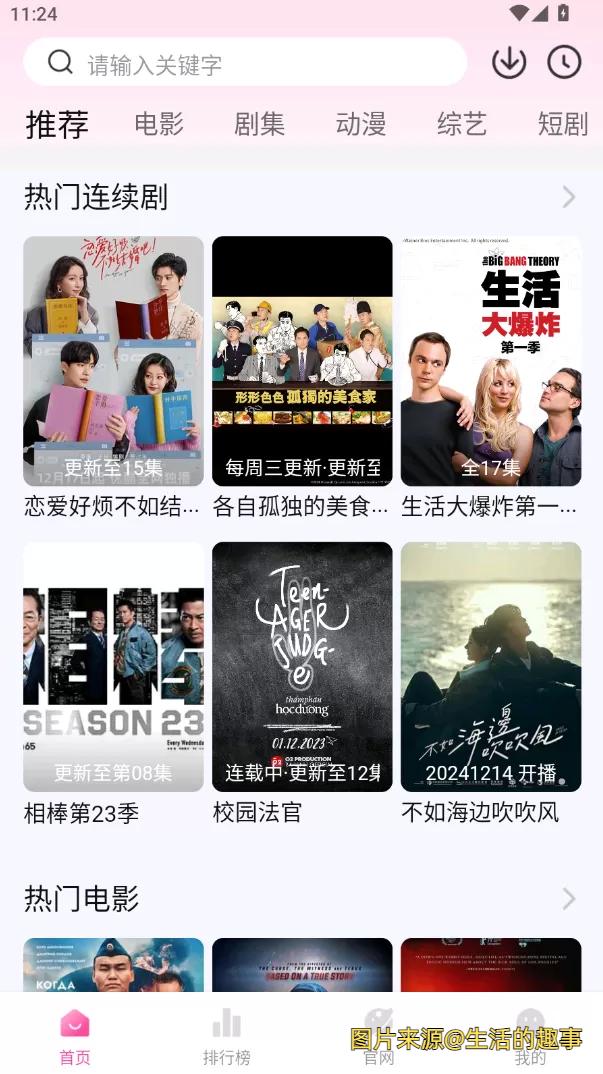Screen dimensions: 603x1074
Task: Switch to the 电影 tab
Action: (x=159, y=124)
